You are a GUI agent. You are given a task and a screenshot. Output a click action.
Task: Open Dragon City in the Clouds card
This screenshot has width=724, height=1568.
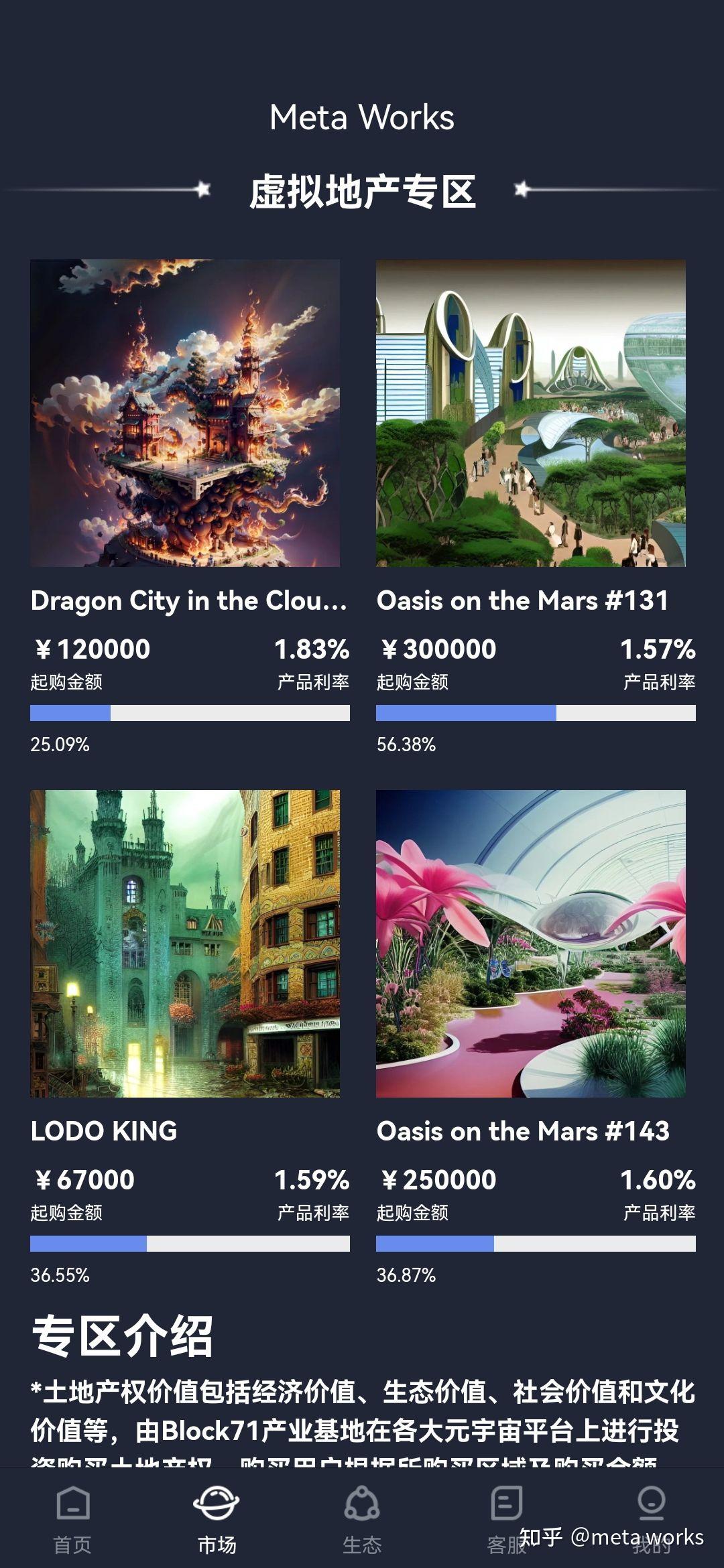tap(185, 413)
